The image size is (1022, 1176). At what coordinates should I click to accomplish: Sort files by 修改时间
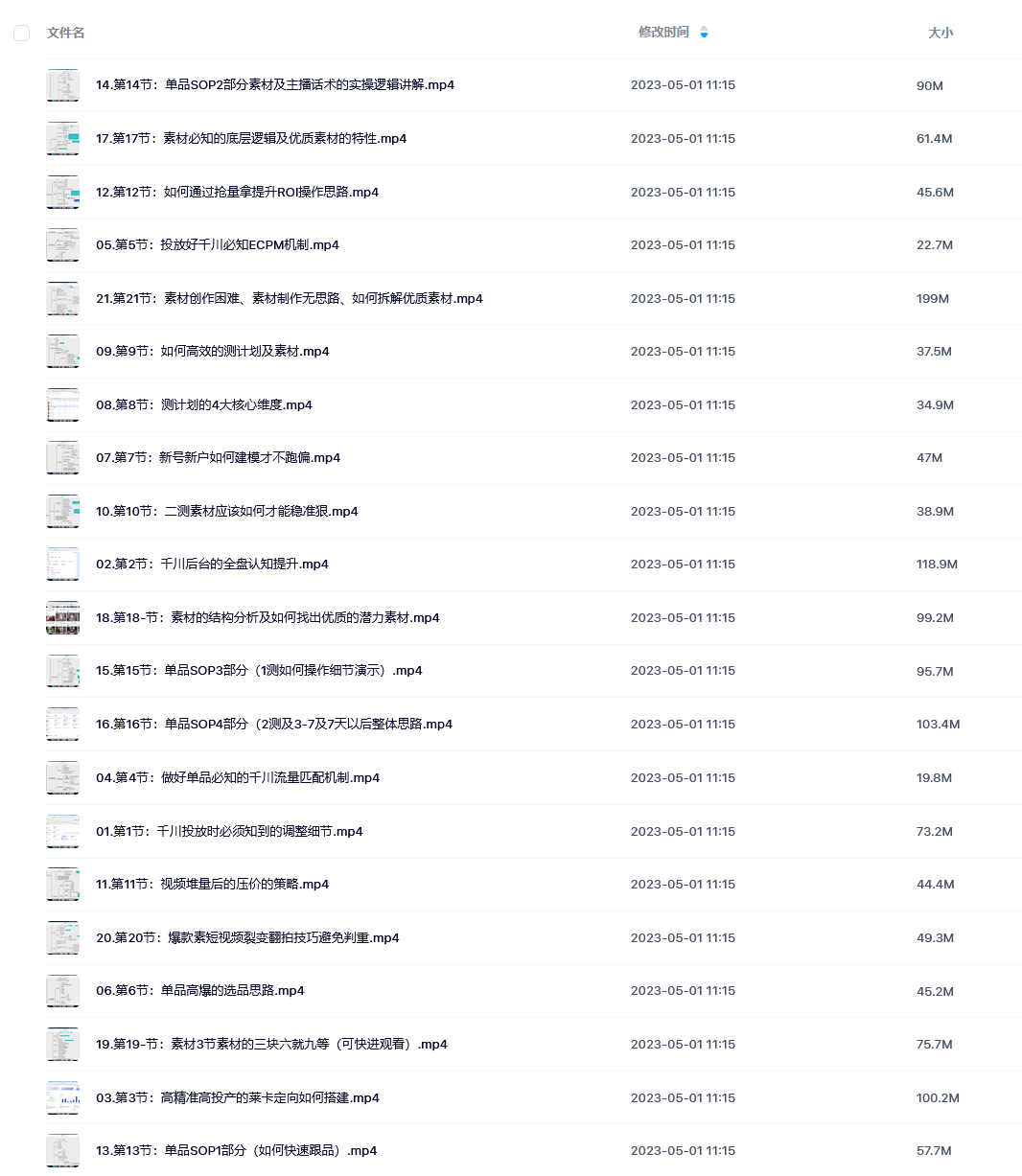(663, 33)
